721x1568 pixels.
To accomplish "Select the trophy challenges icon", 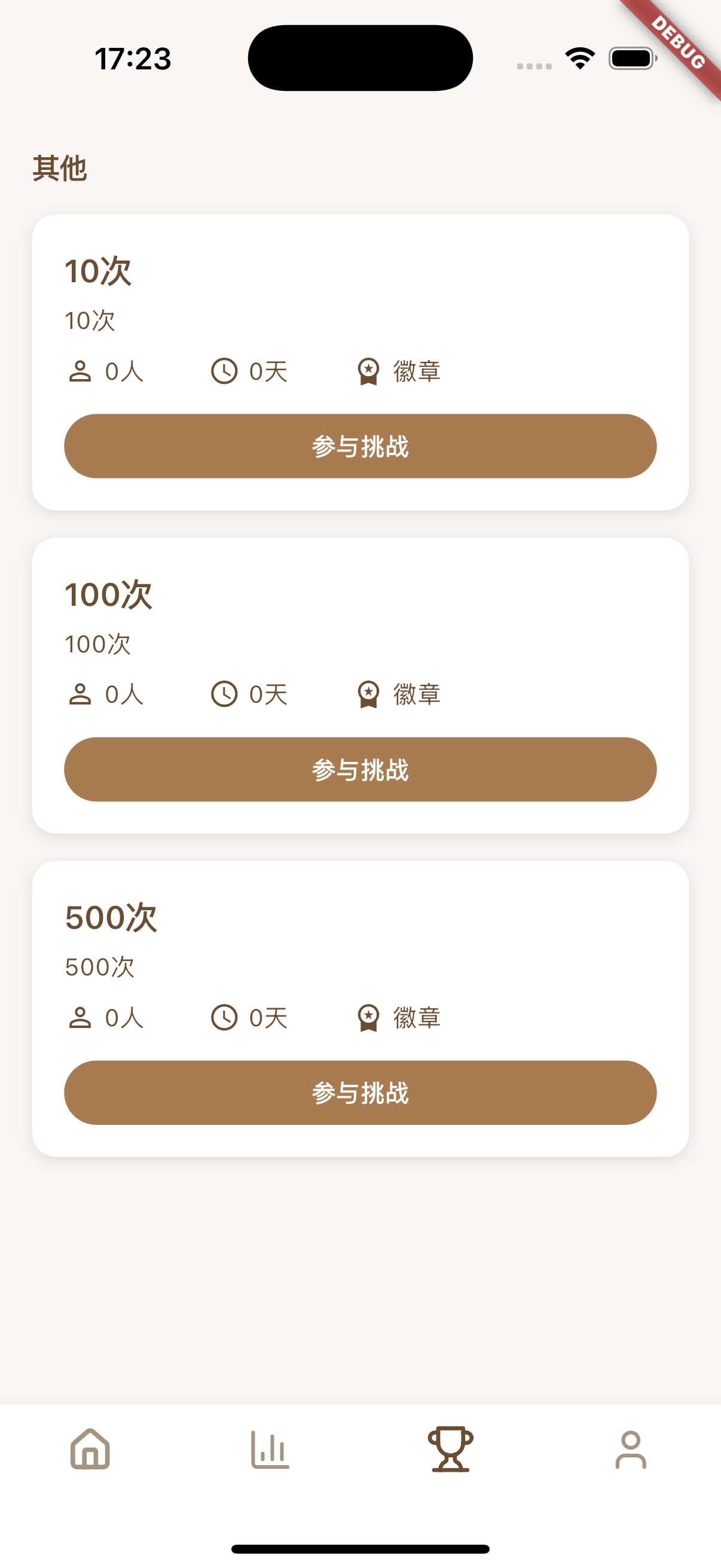I will 450,1450.
